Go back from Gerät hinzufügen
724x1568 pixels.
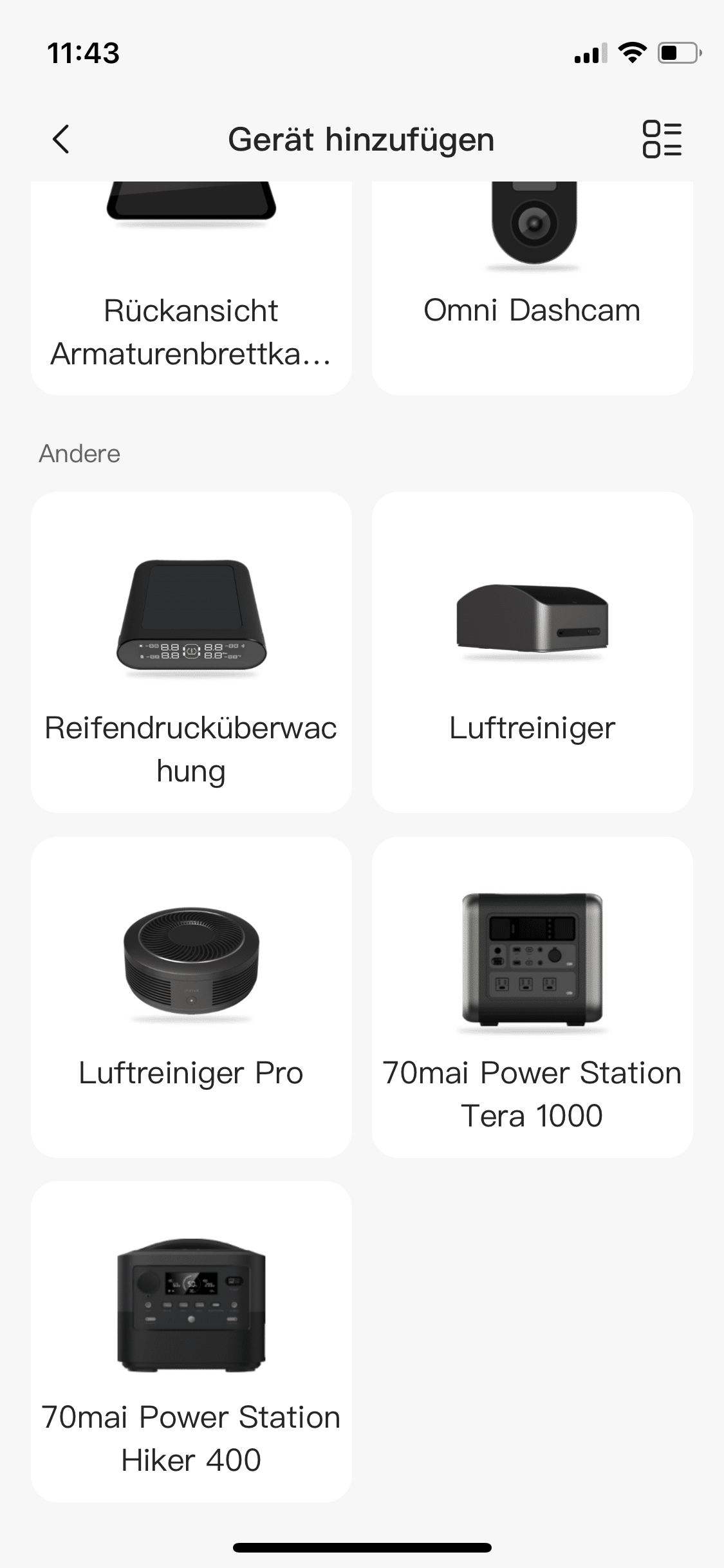point(60,140)
